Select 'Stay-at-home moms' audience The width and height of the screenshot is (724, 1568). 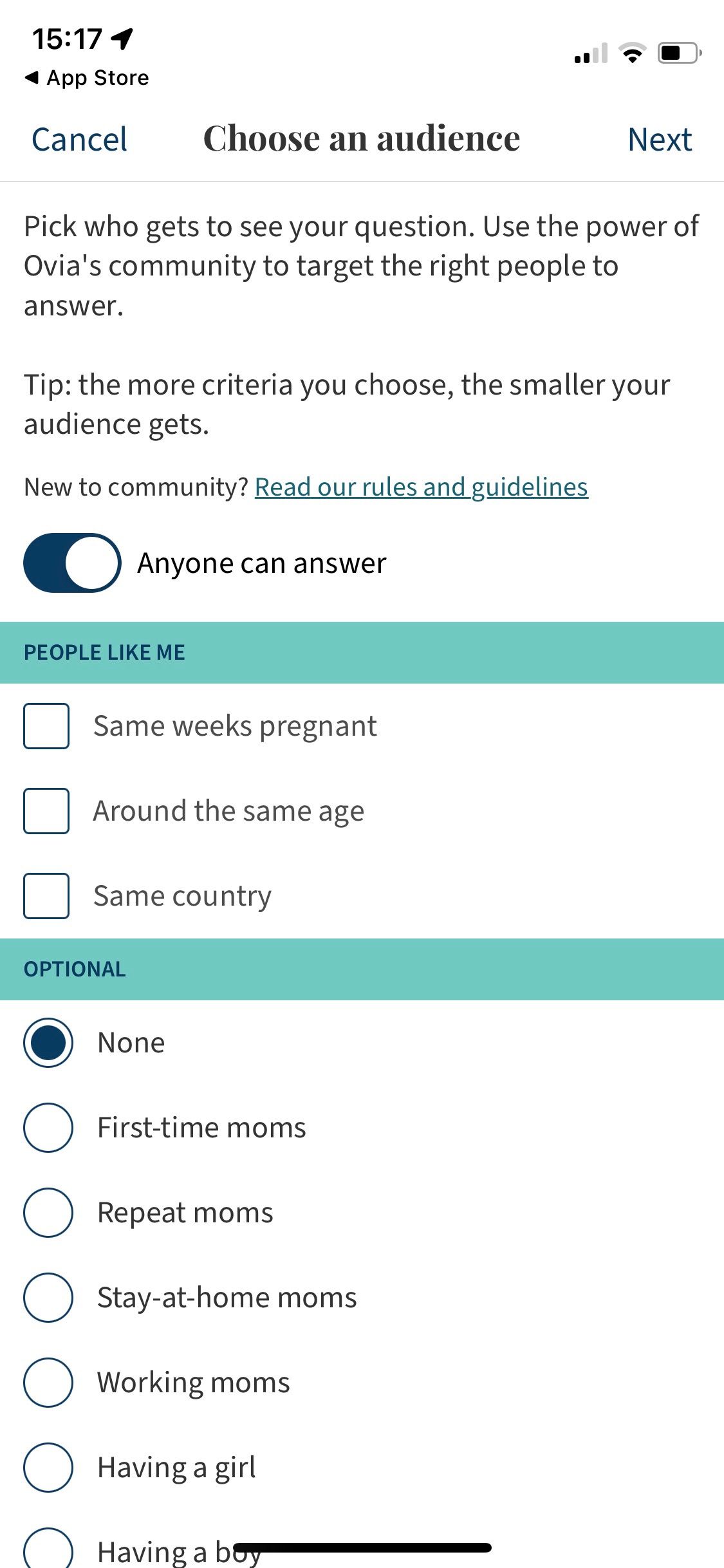point(47,1298)
